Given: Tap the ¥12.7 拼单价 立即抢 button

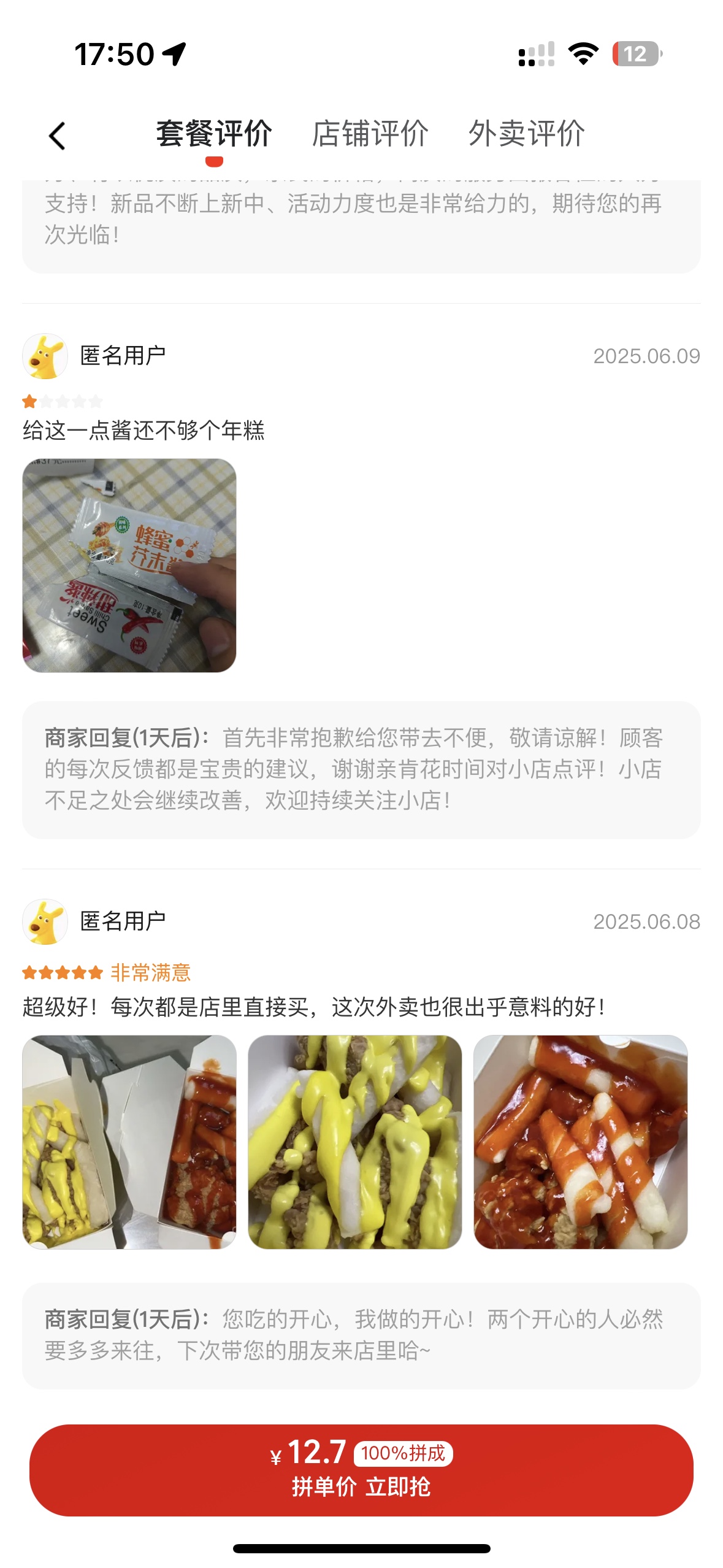Looking at the screenshot, I should click(x=361, y=1470).
